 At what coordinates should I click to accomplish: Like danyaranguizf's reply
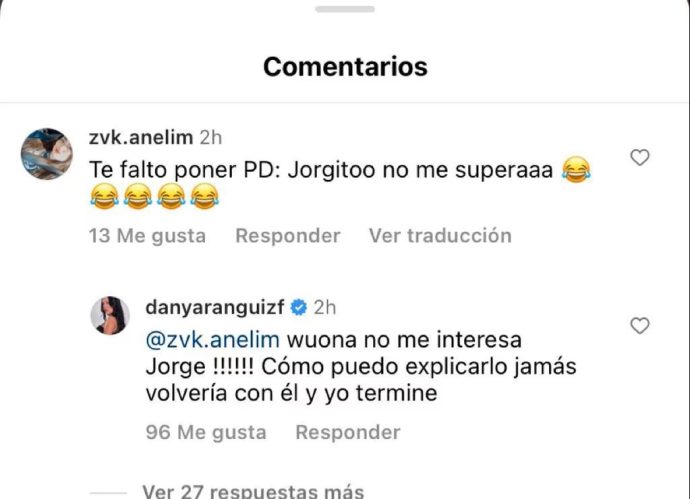click(x=640, y=325)
